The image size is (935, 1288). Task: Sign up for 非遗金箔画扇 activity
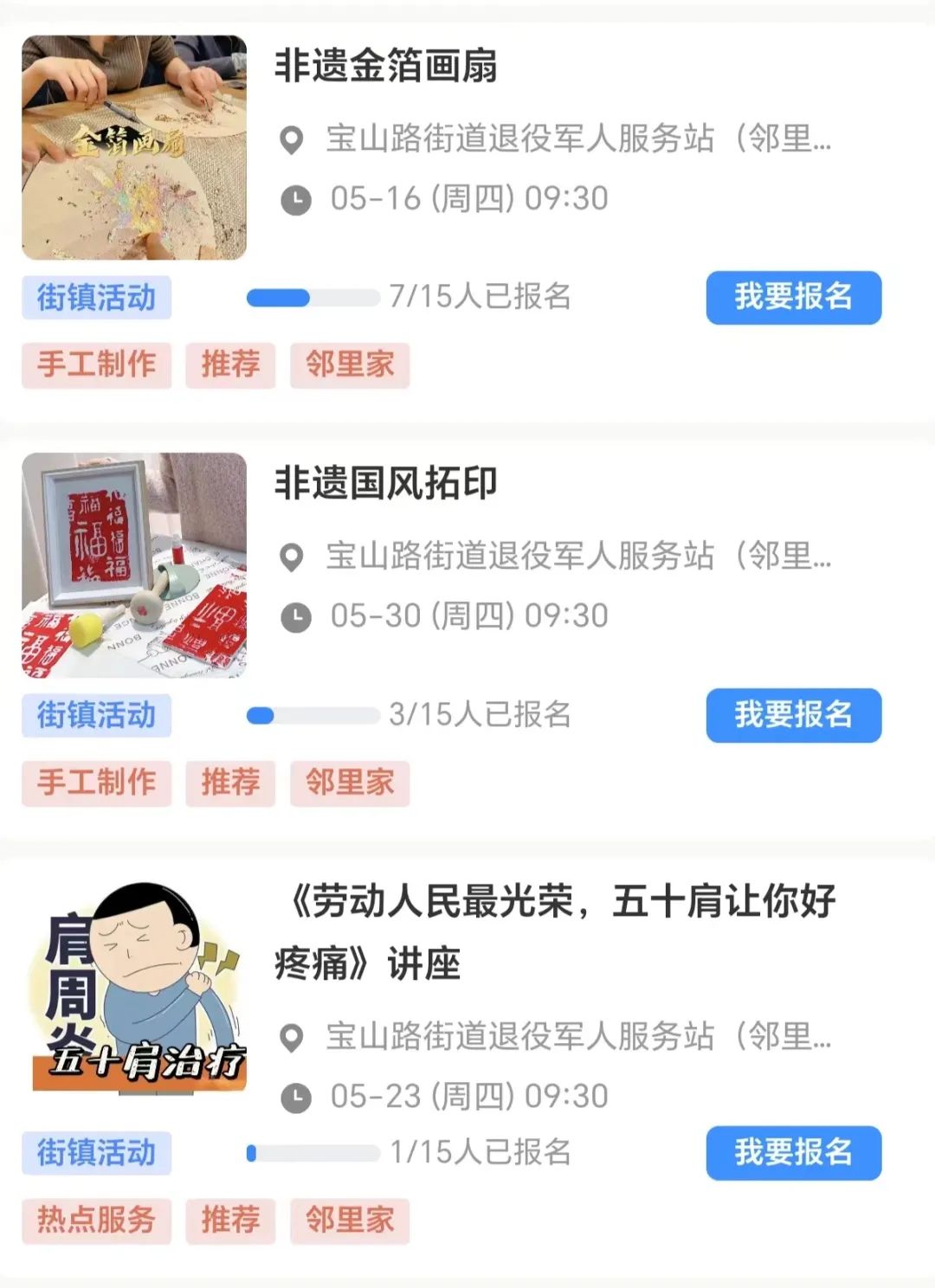793,298
